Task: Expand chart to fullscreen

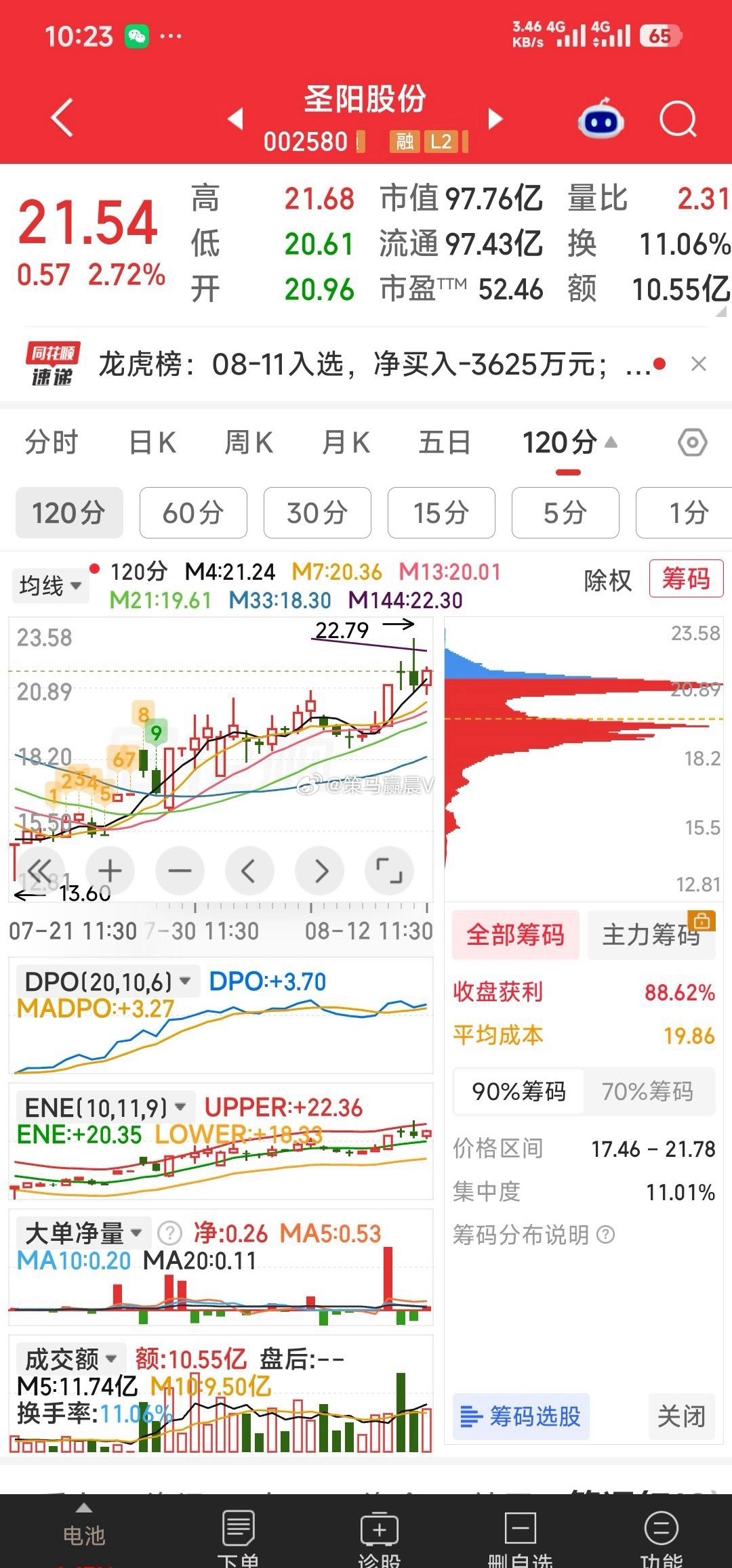Action: tap(389, 870)
